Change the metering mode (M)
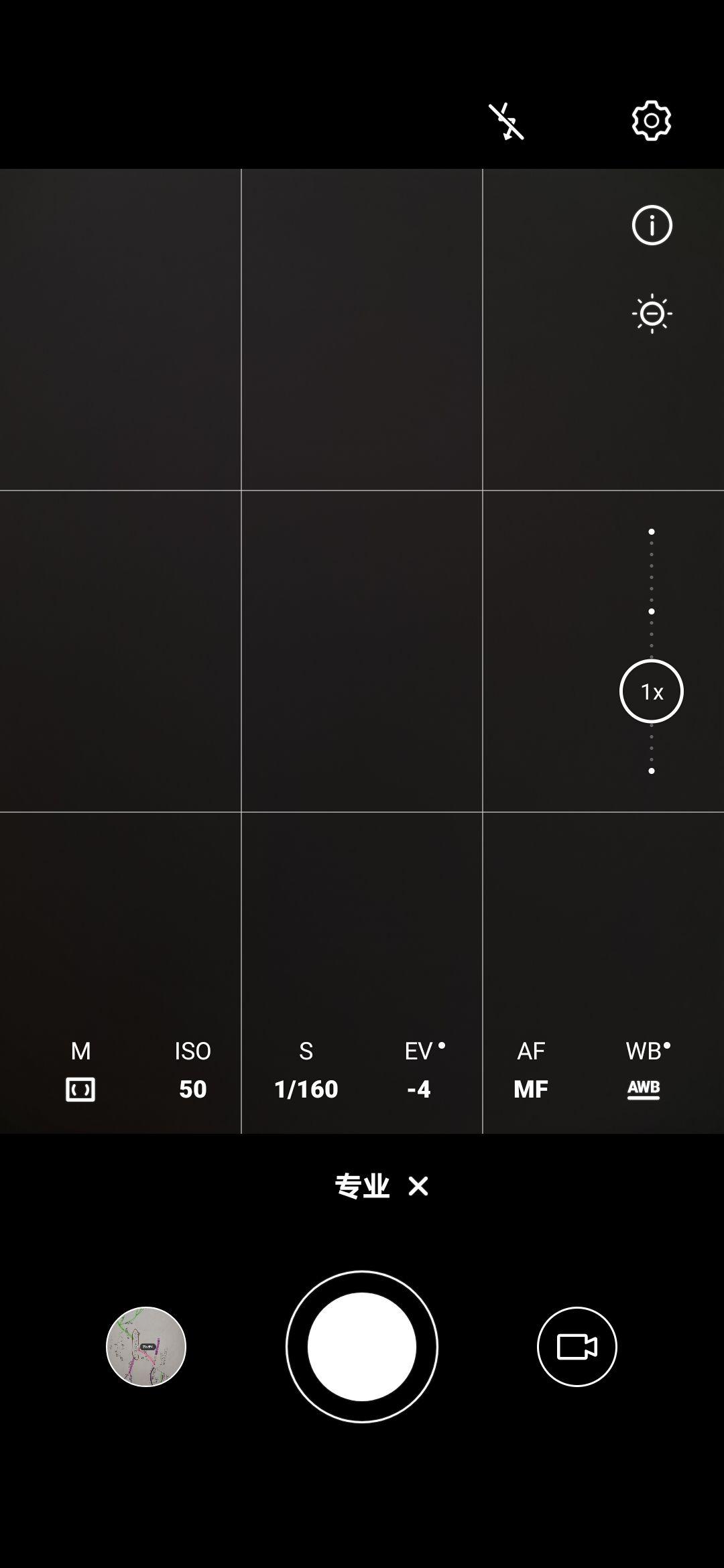Image resolution: width=724 pixels, height=1568 pixels. point(80,1070)
